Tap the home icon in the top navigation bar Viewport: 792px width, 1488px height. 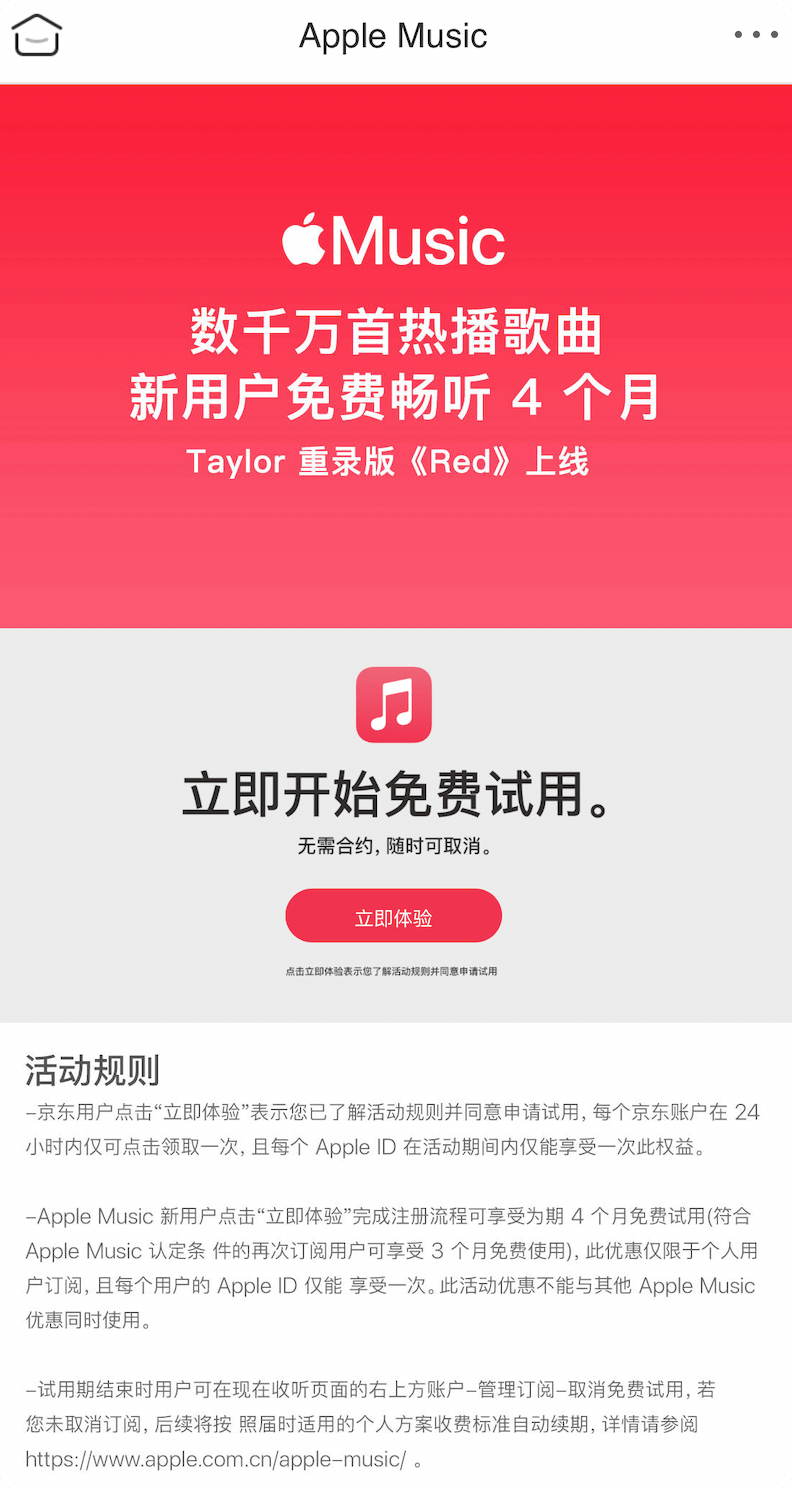[37, 34]
